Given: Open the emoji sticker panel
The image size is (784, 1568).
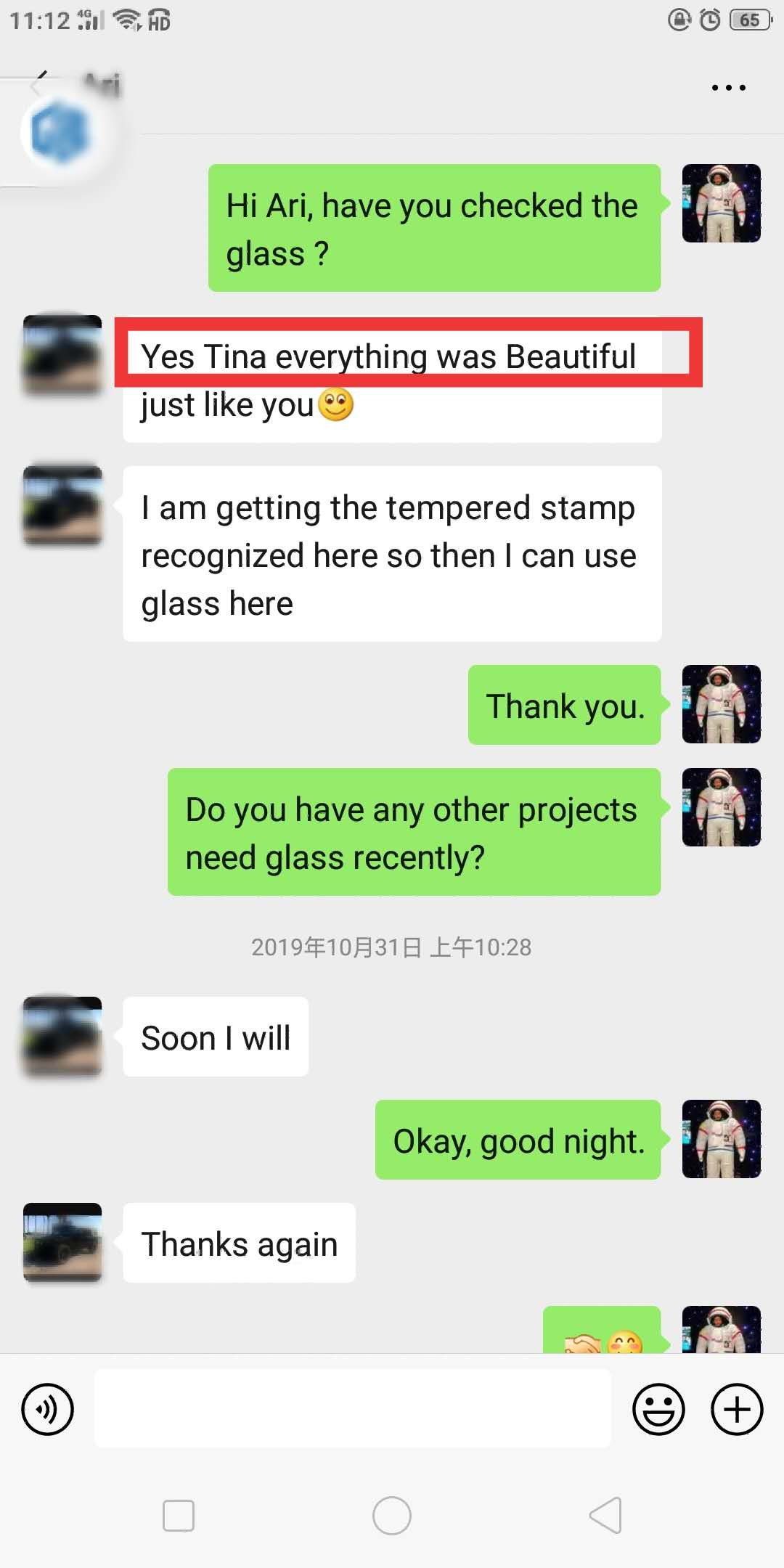Looking at the screenshot, I should coord(658,1410).
